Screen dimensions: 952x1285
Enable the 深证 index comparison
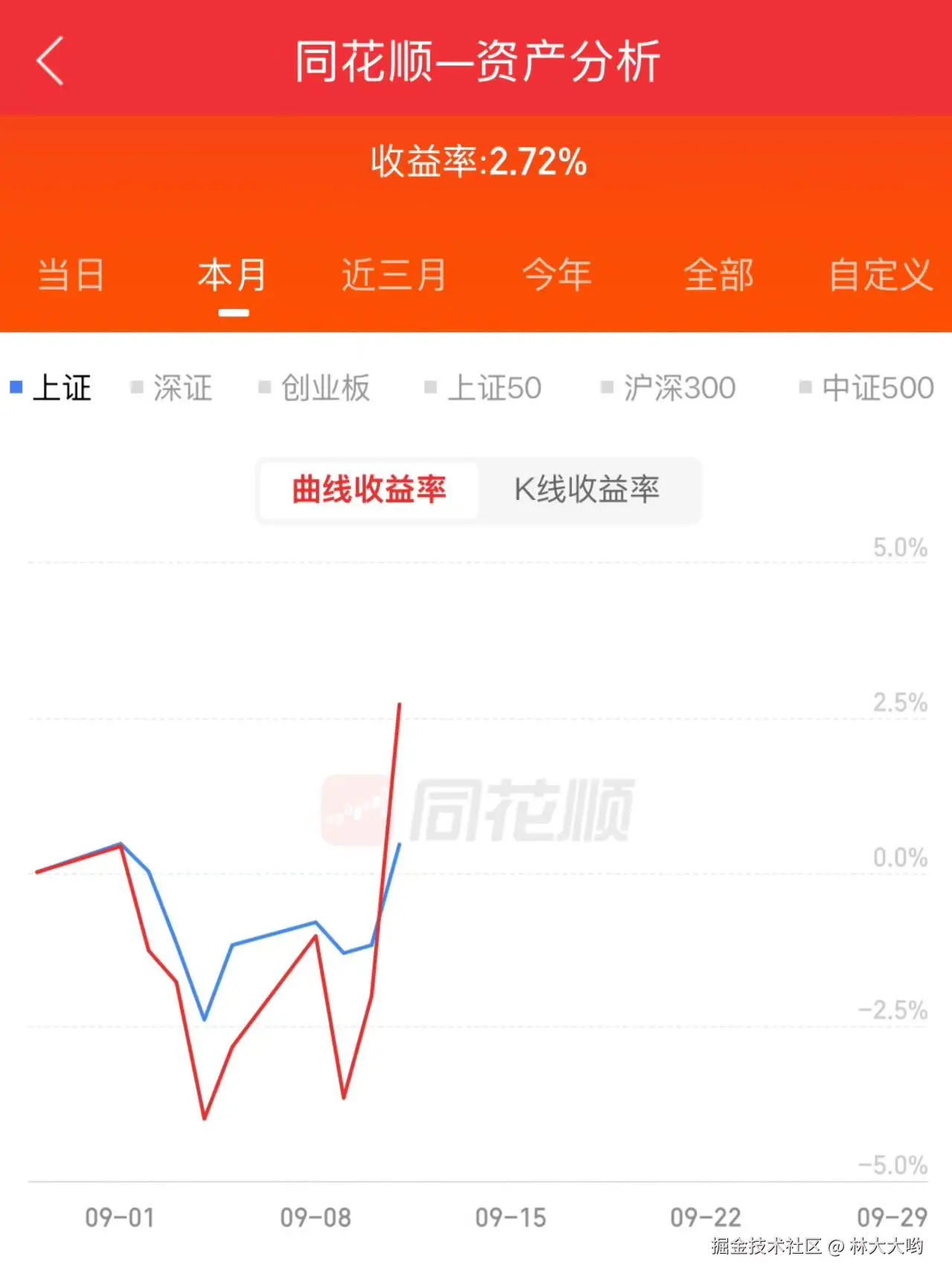tap(173, 388)
